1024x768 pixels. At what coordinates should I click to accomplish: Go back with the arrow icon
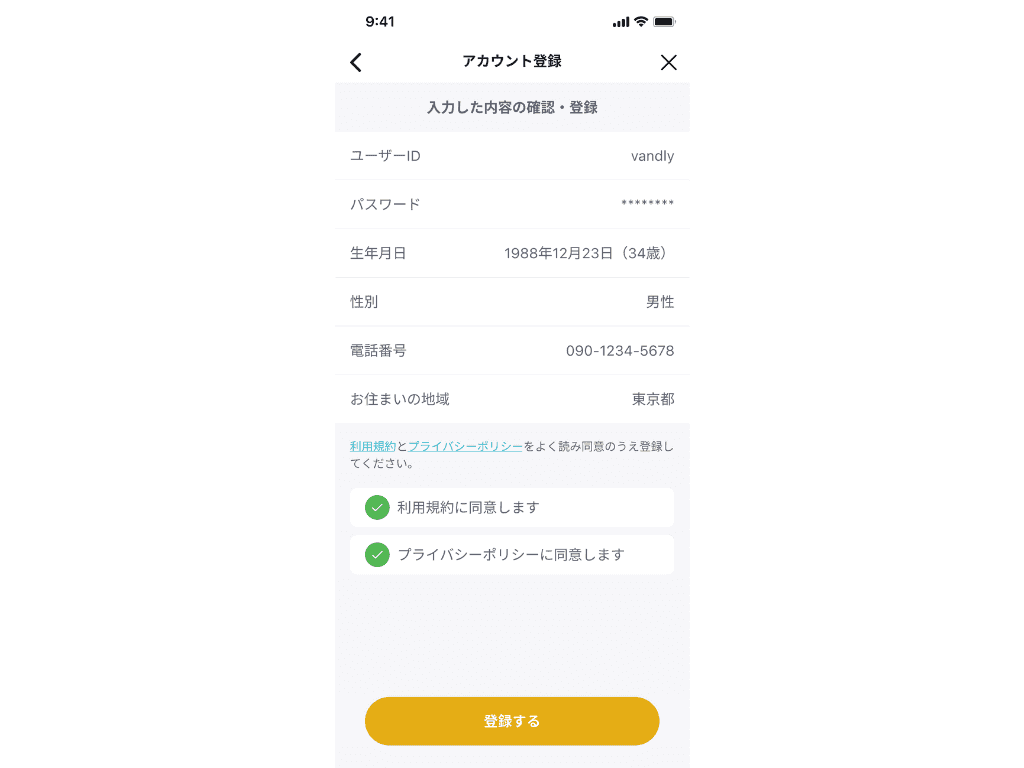click(356, 62)
